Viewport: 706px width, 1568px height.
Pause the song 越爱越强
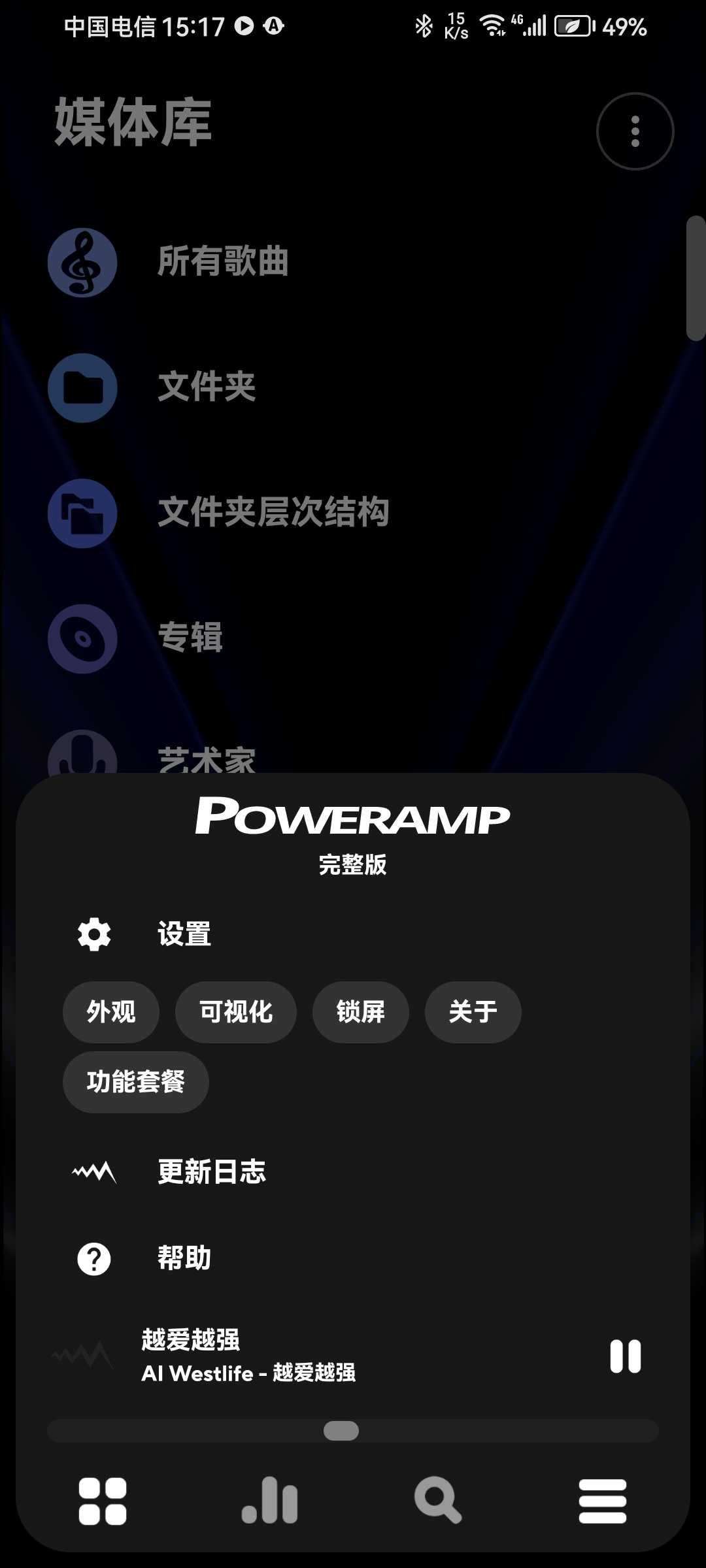tap(625, 1356)
